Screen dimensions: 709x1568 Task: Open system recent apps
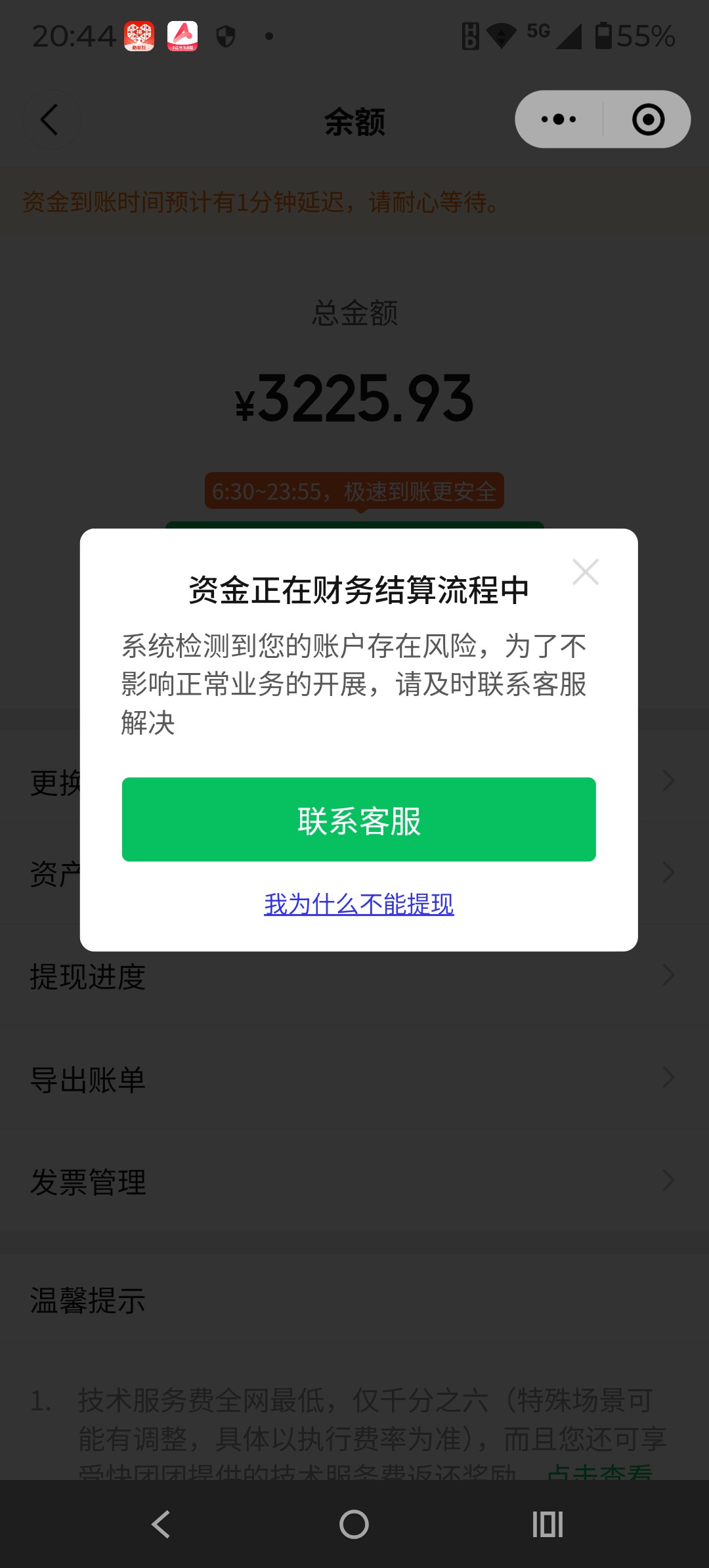(x=548, y=1524)
